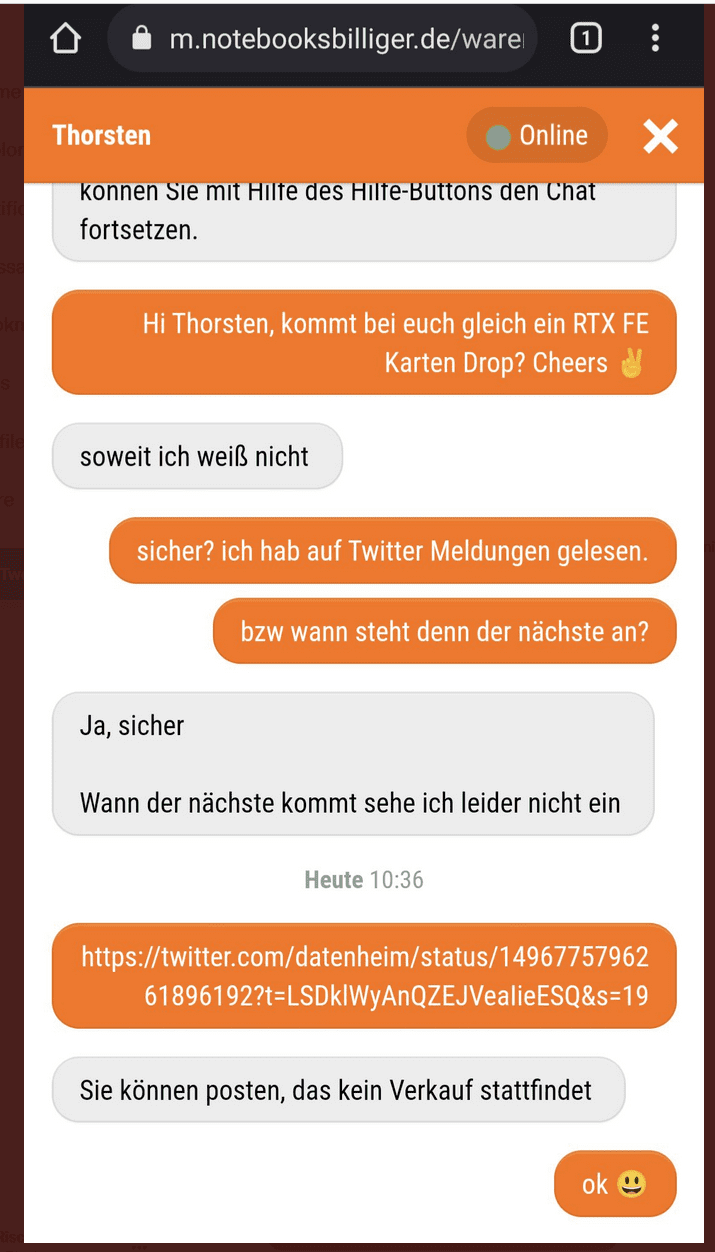Open the browser overflow menu
The image size is (715, 1252).
655,39
